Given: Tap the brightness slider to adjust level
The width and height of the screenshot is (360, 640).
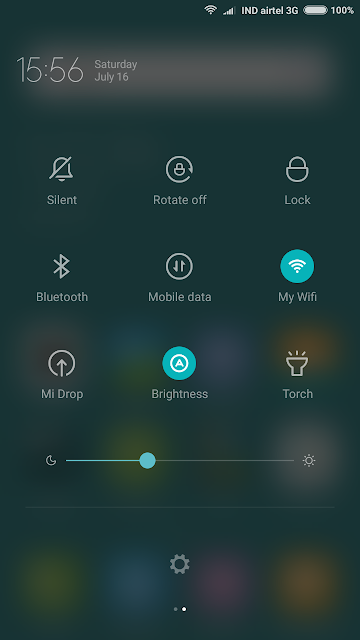Looking at the screenshot, I should click(x=180, y=460).
